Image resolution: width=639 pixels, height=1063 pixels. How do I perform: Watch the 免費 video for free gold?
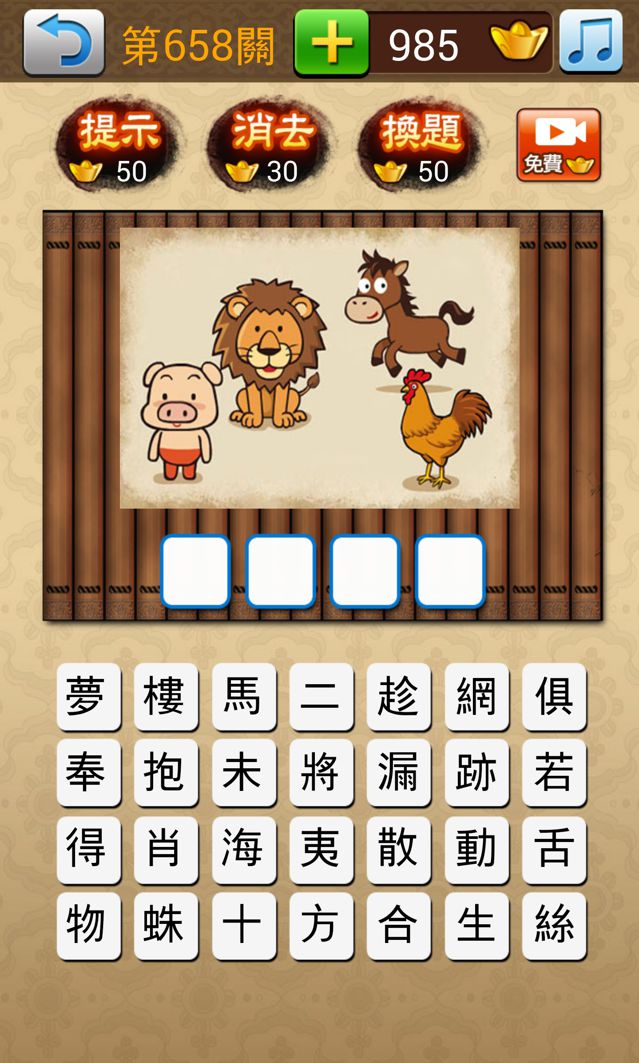pos(558,146)
